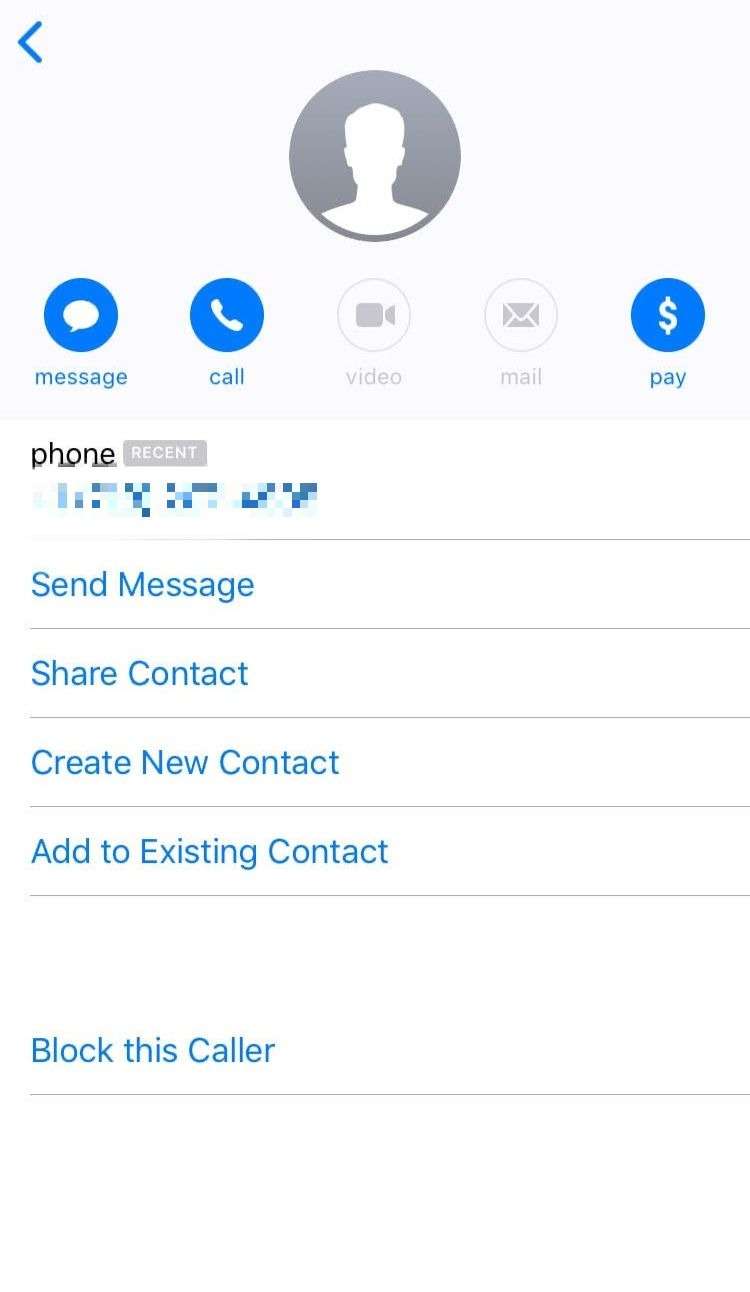Image resolution: width=750 pixels, height=1292 pixels.
Task: Open Send Message option
Action: [x=143, y=585]
